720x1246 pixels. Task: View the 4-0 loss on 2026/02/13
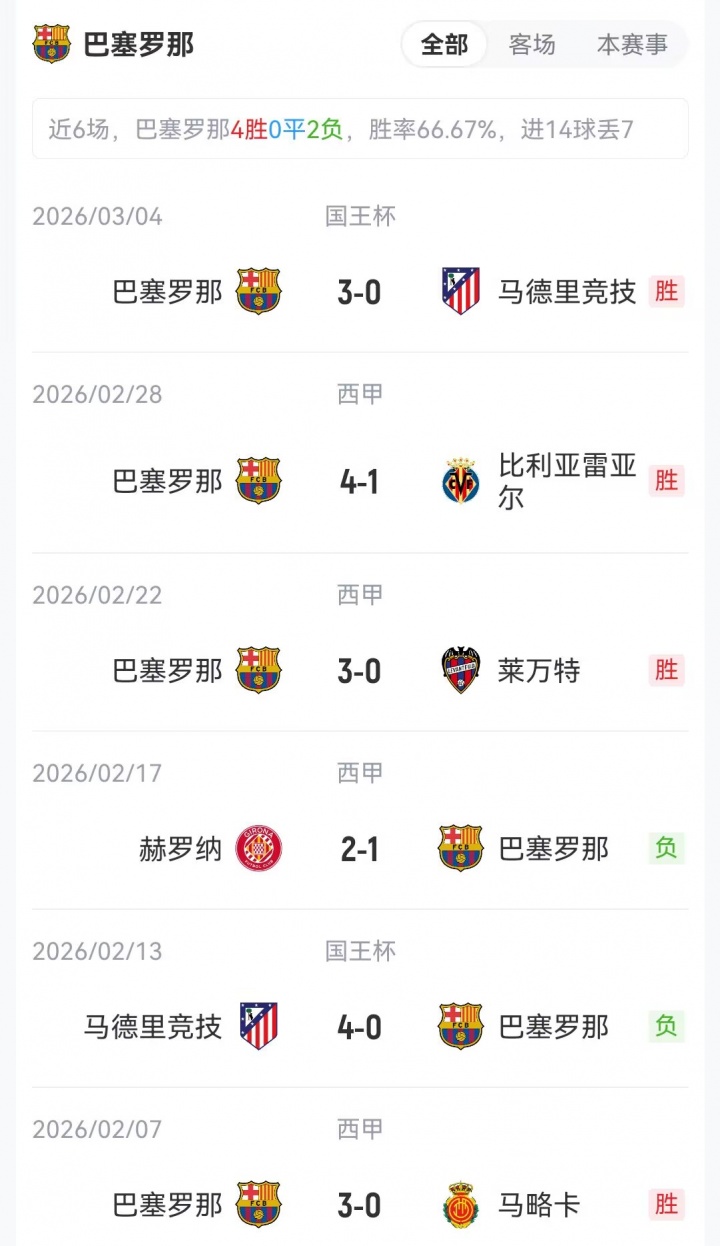359,1026
